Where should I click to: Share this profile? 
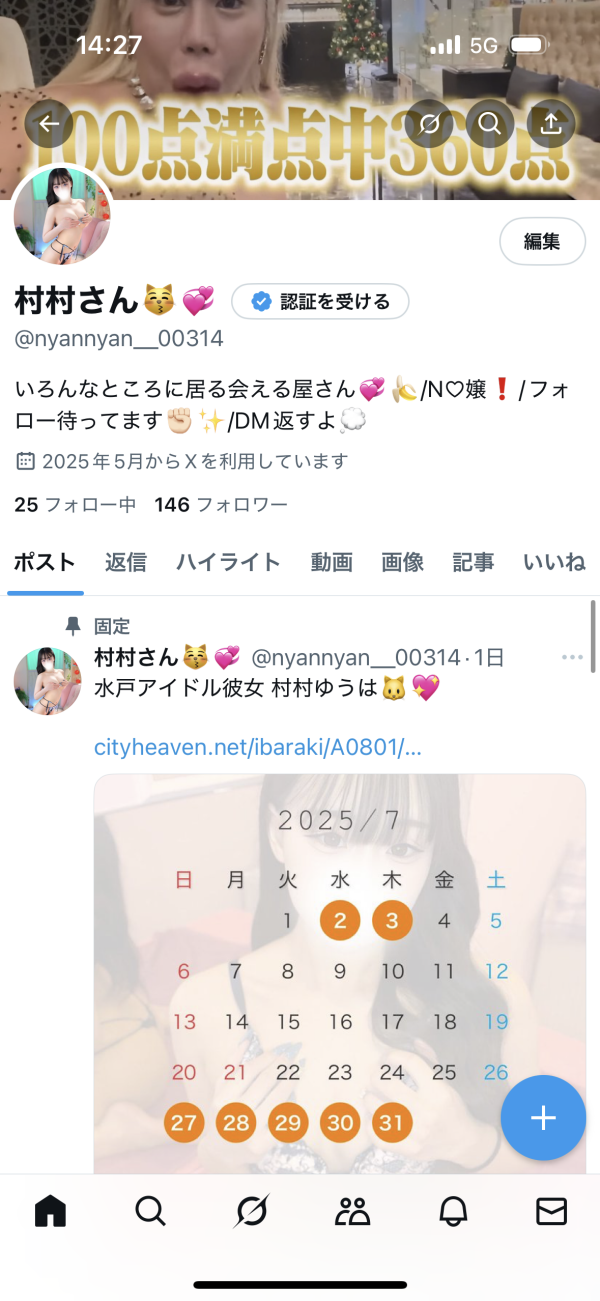click(x=550, y=124)
